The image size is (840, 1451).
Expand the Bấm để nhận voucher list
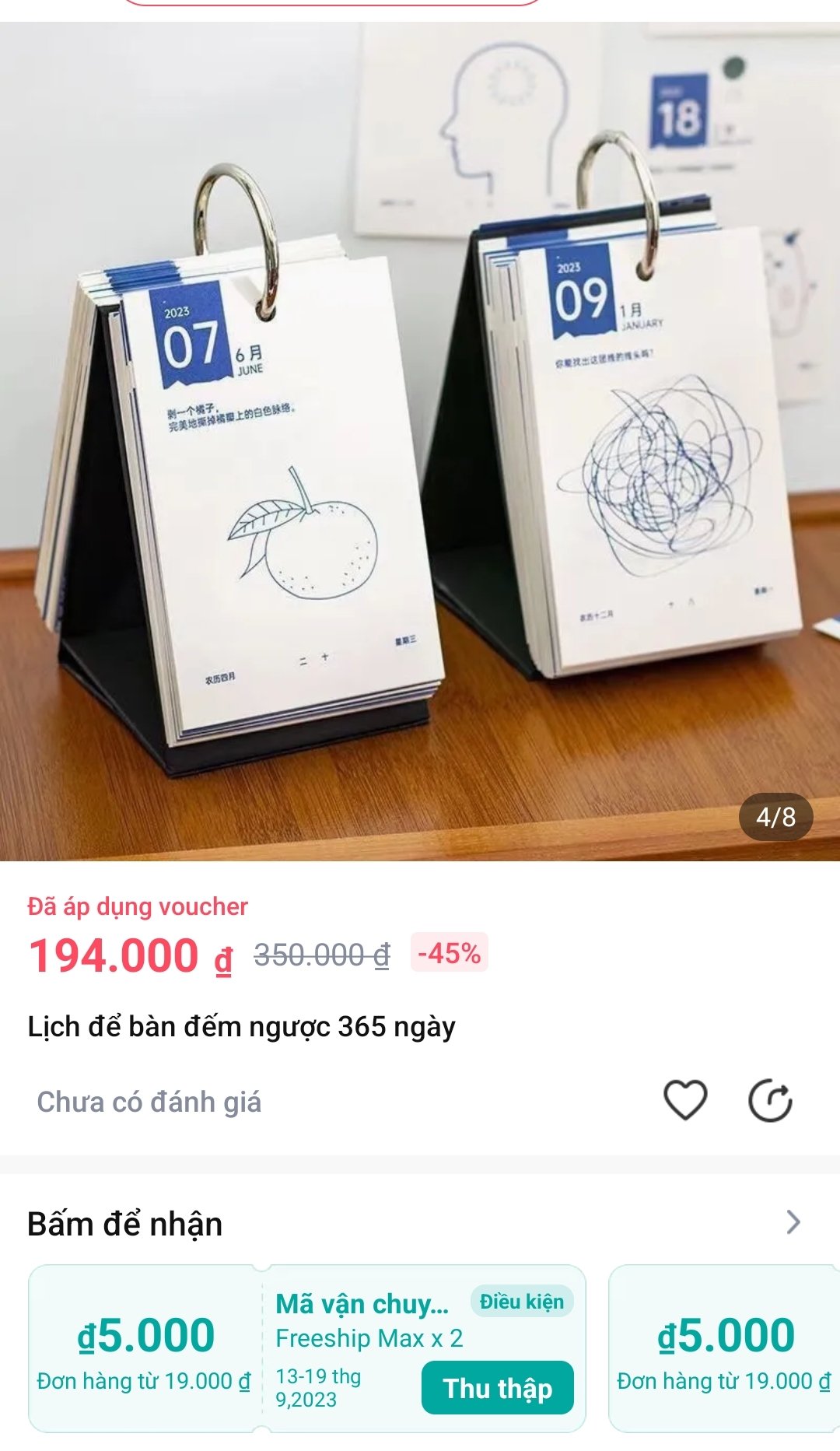tap(793, 1222)
